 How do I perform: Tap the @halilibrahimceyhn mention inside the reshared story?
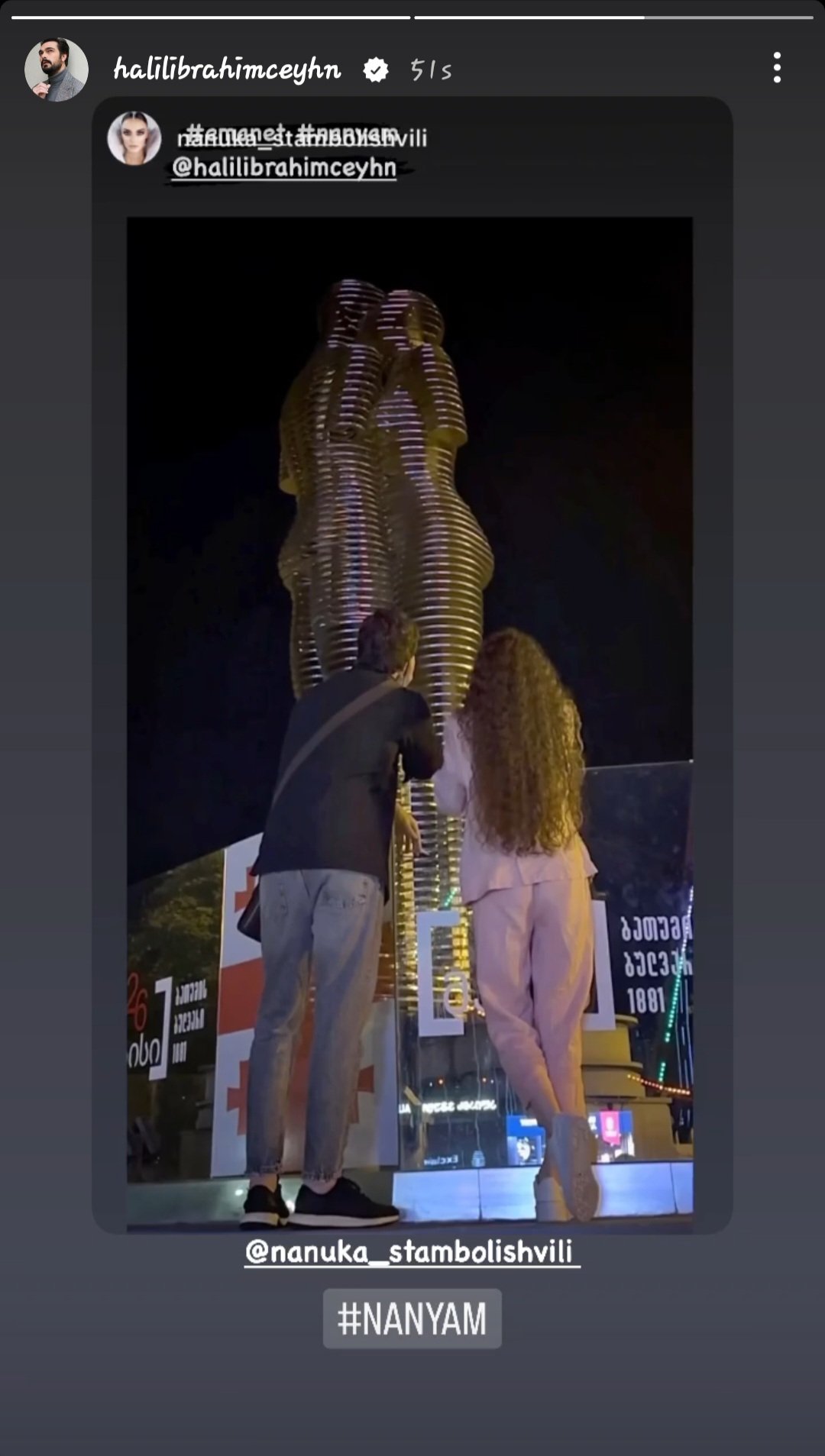[283, 167]
